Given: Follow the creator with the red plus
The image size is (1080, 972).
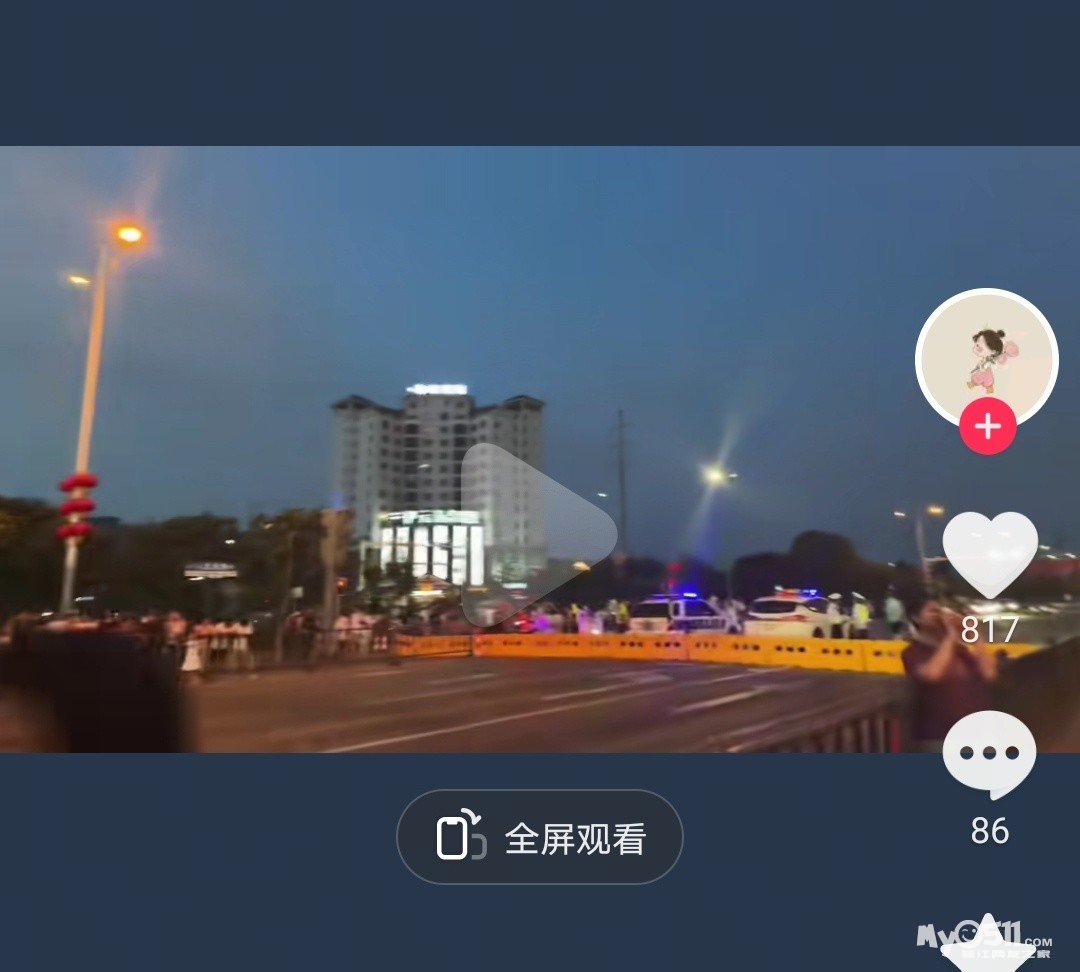Looking at the screenshot, I should (988, 427).
